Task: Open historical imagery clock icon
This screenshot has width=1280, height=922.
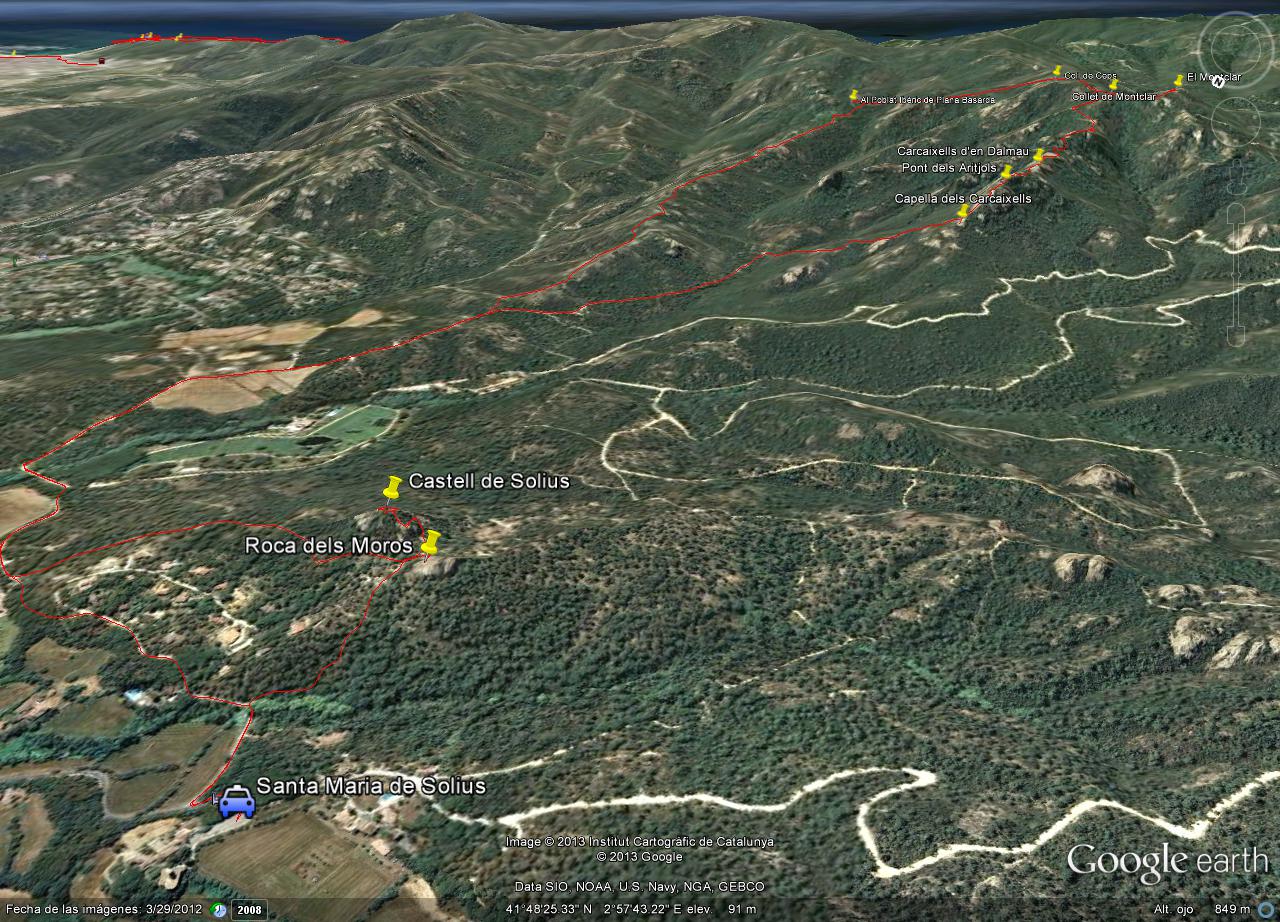Action: pos(218,909)
